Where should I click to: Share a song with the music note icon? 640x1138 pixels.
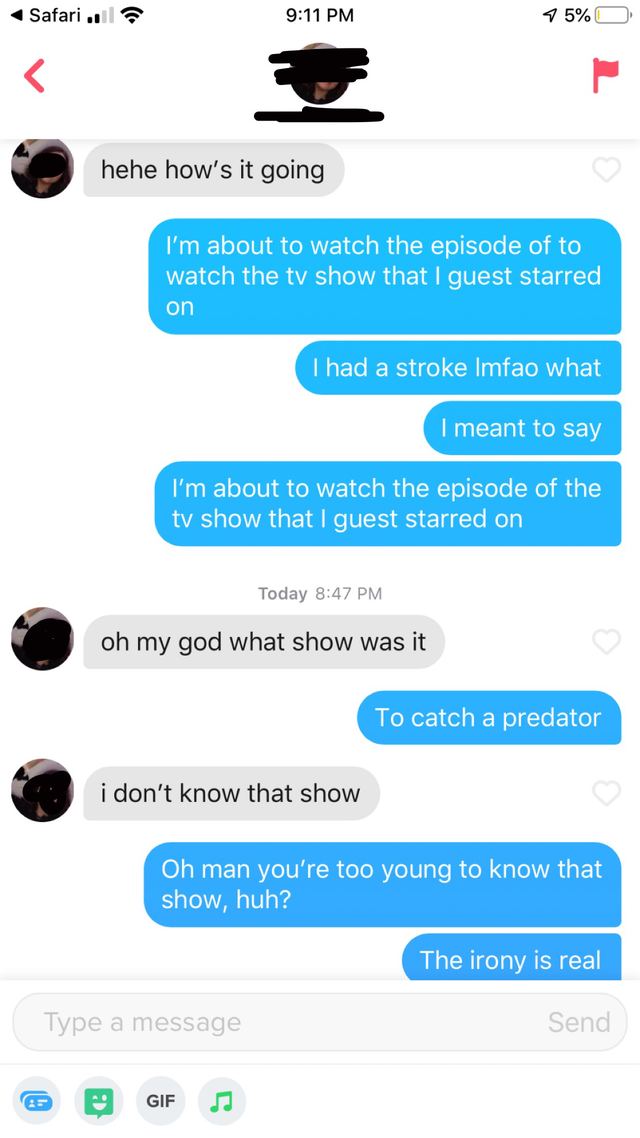tap(222, 1101)
